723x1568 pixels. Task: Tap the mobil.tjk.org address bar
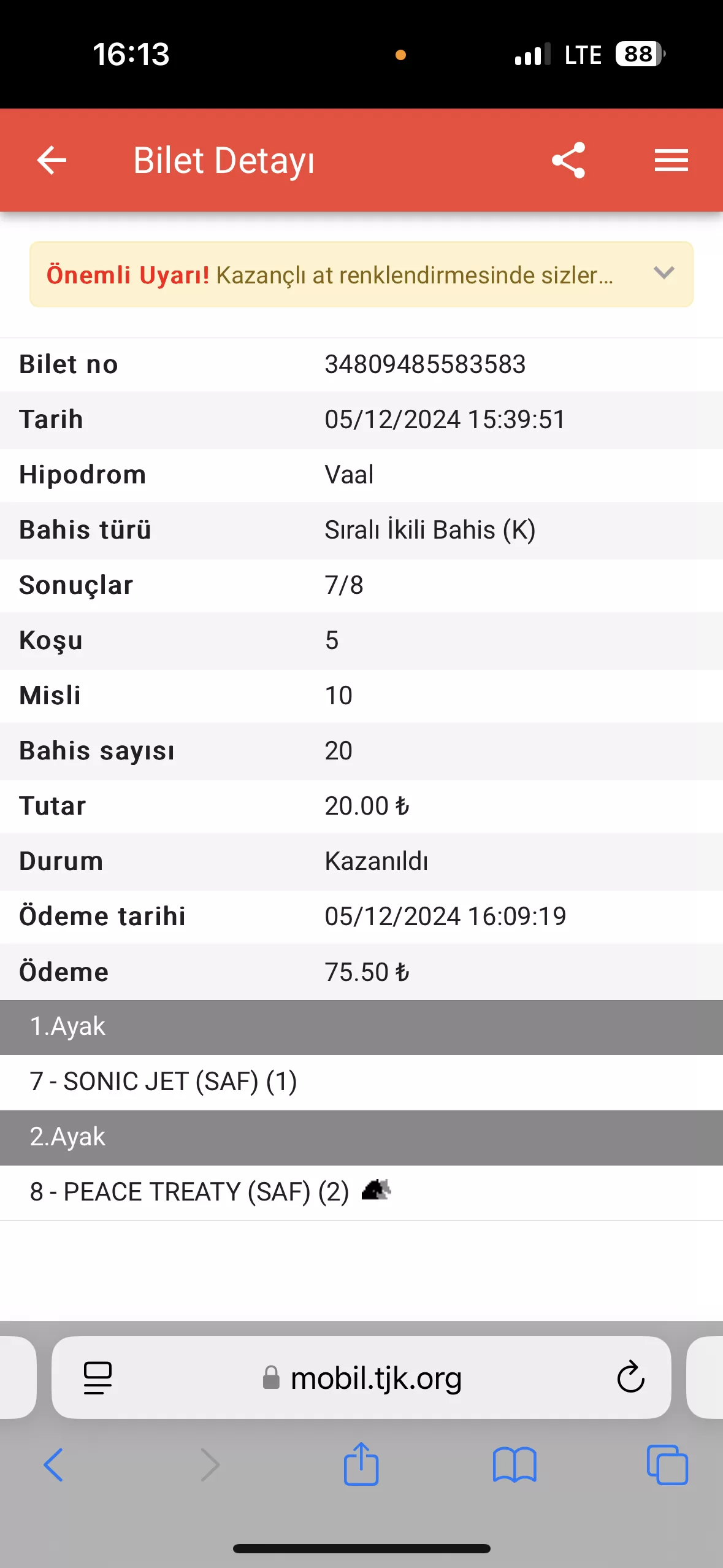[375, 1378]
